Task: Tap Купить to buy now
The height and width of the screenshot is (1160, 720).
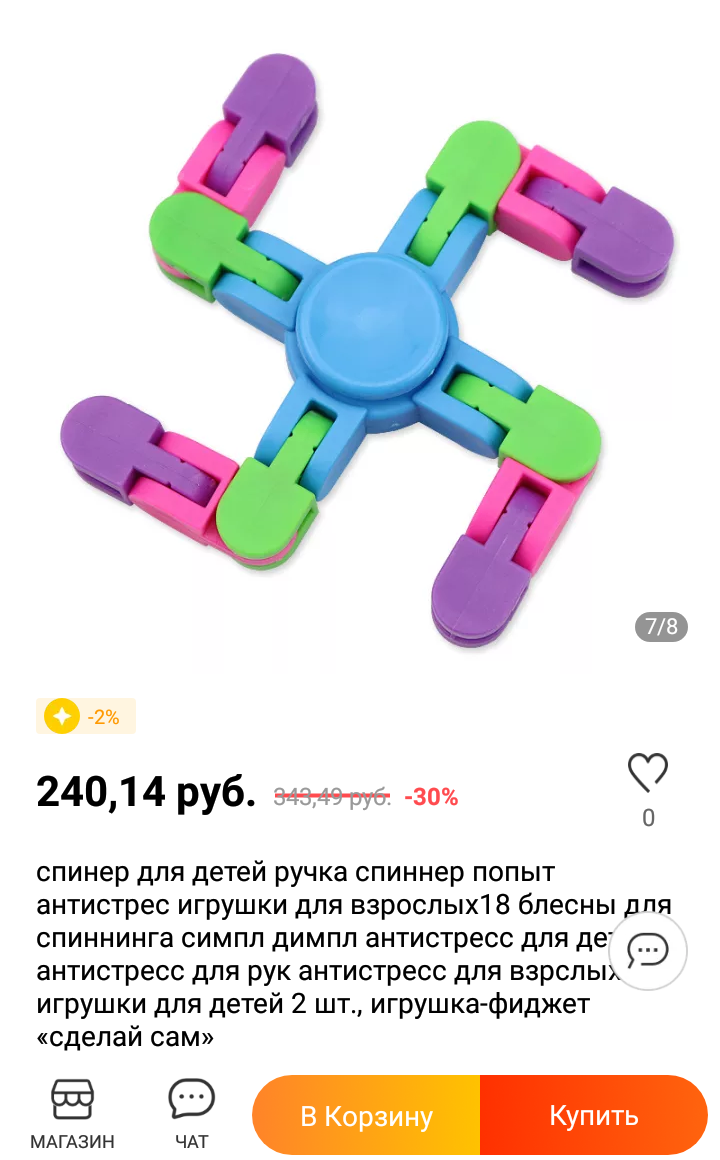Action: [x=593, y=1116]
